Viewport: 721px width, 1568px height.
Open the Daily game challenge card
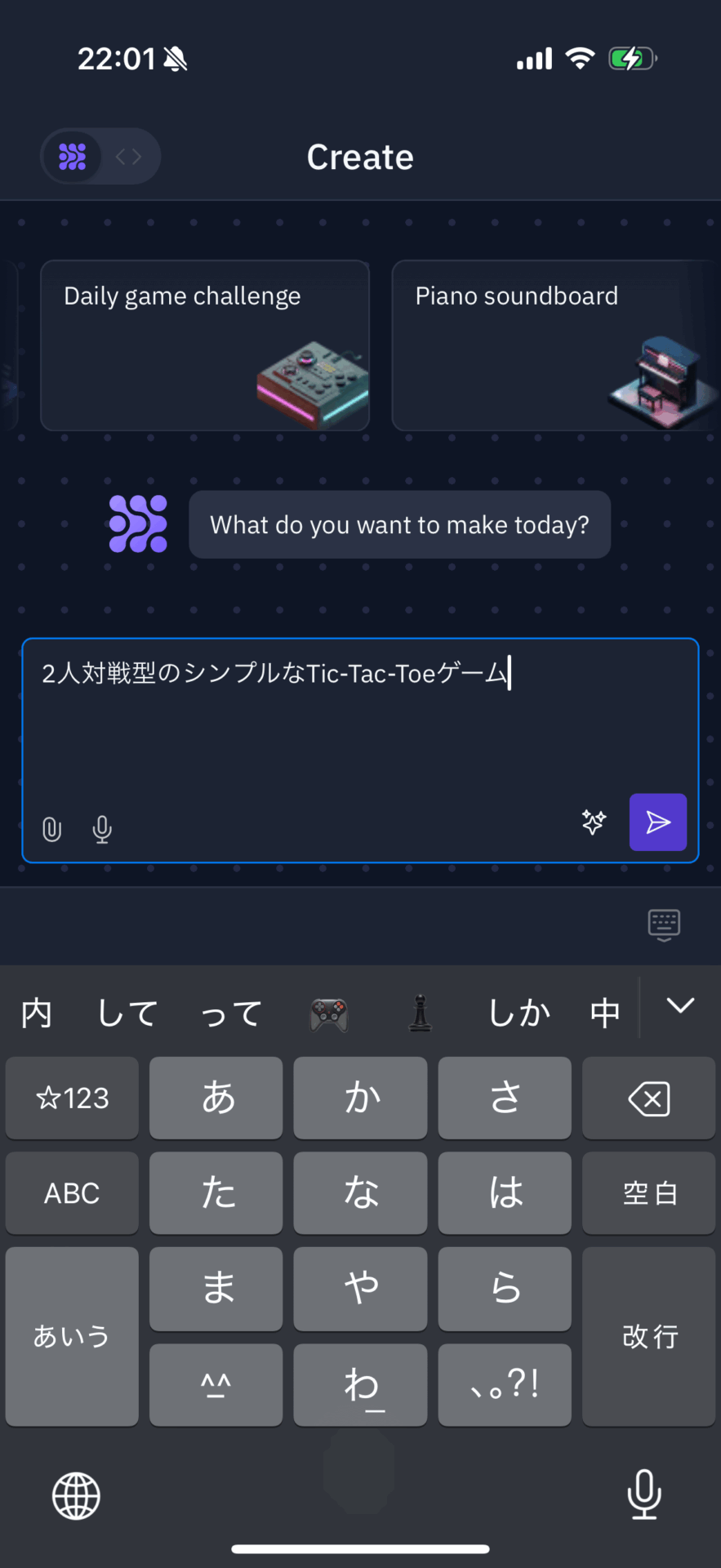[x=205, y=345]
